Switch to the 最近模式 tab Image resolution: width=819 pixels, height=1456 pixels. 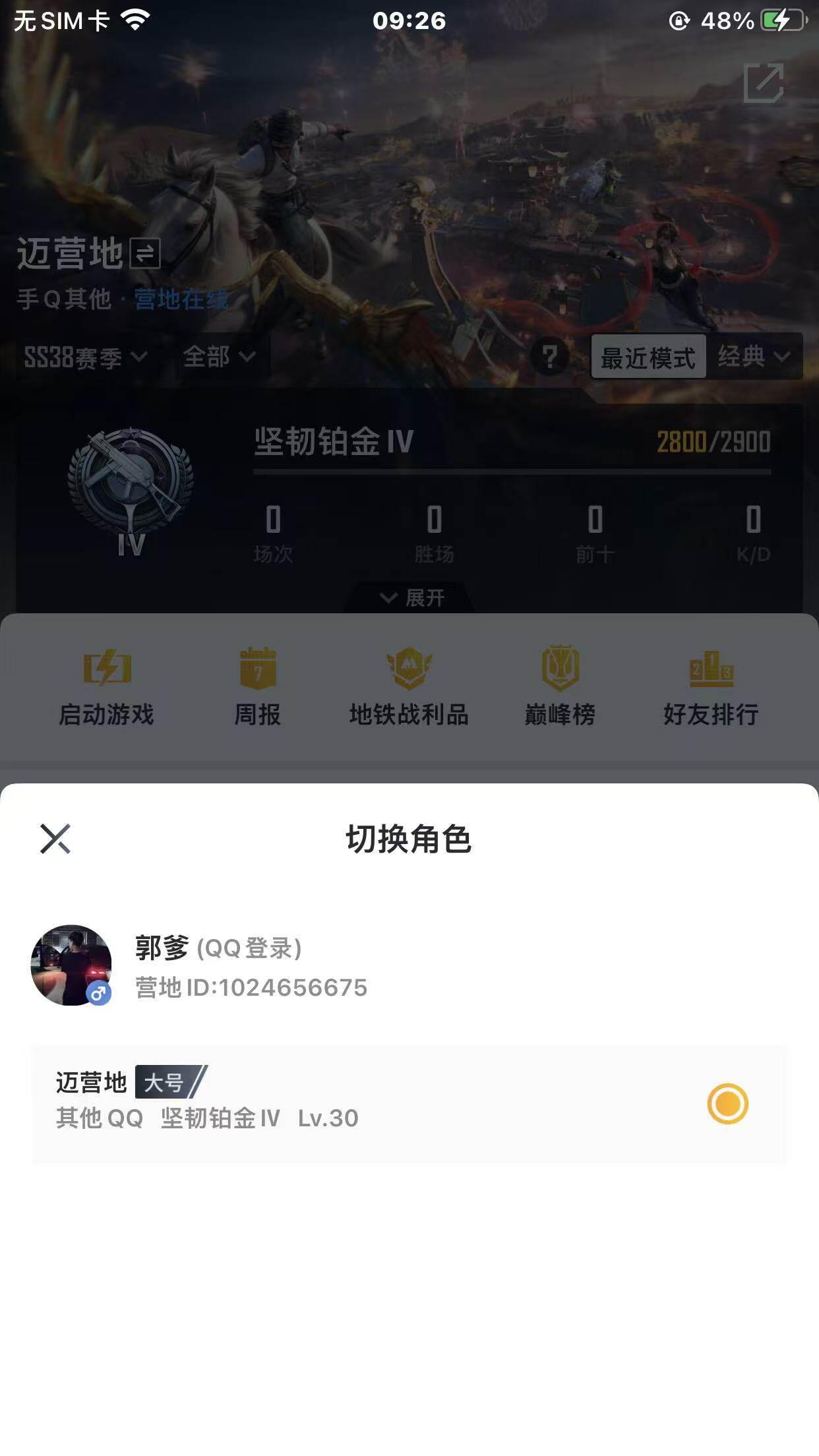649,356
